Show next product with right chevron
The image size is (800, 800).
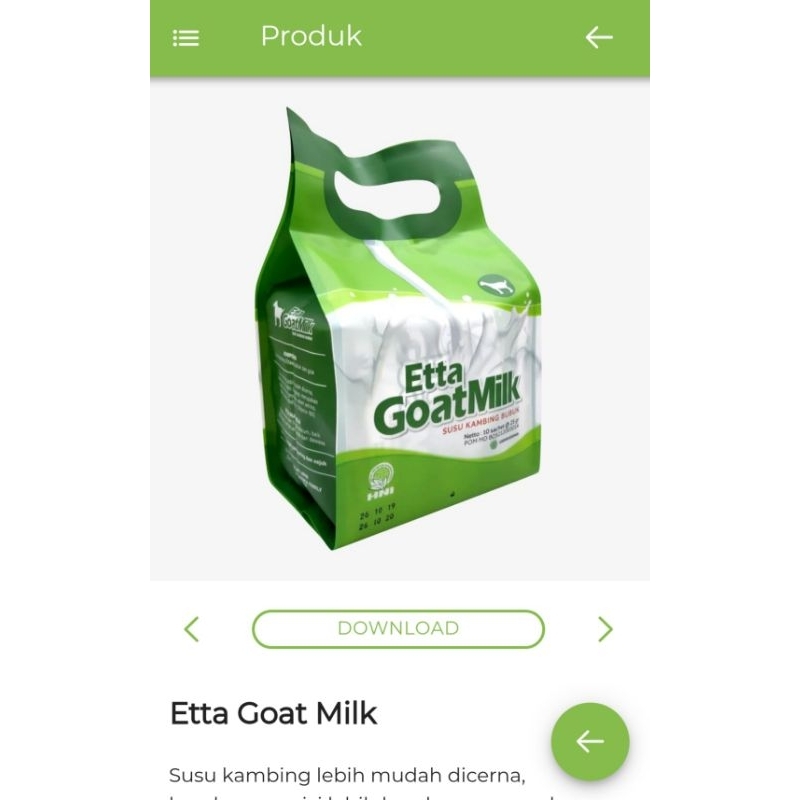point(605,629)
